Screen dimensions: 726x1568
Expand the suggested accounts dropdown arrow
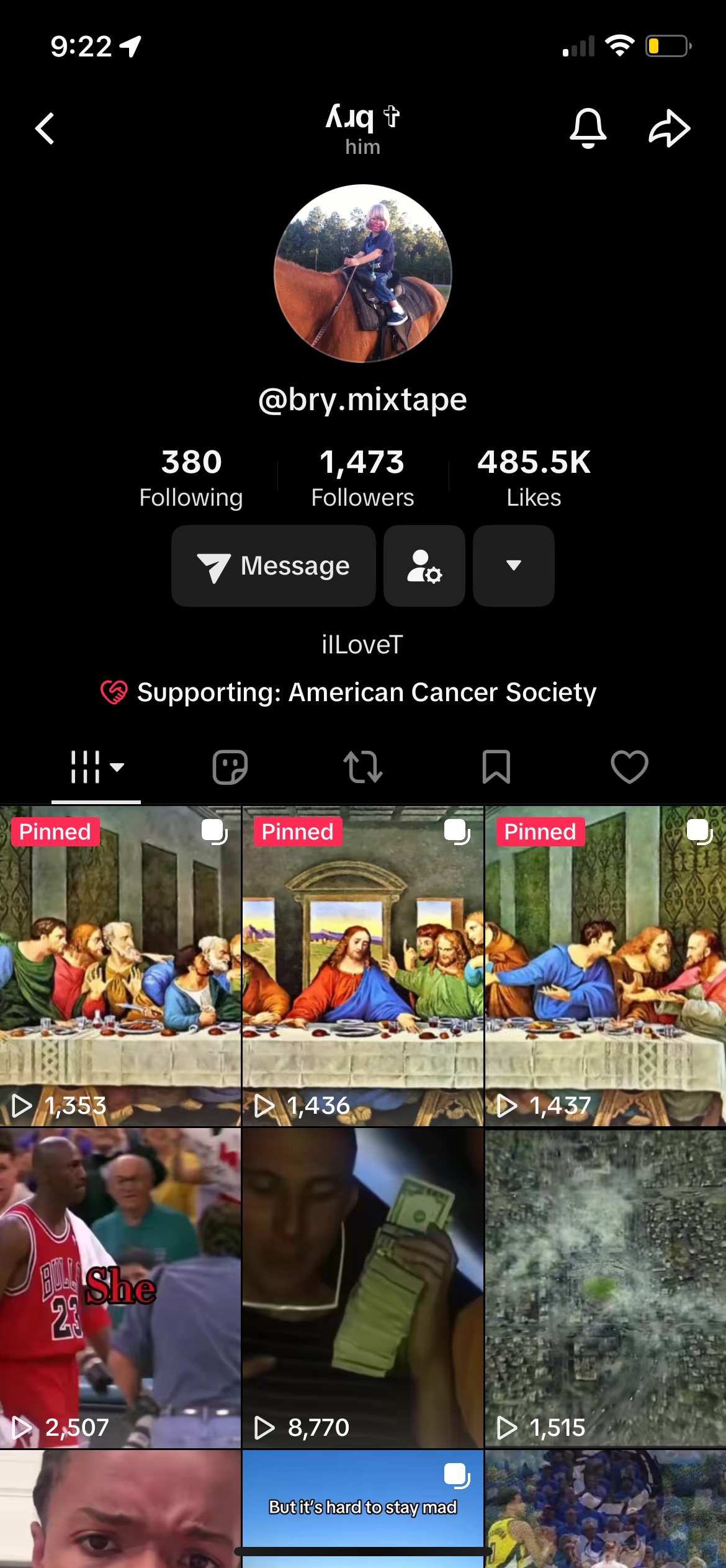pyautogui.click(x=513, y=566)
